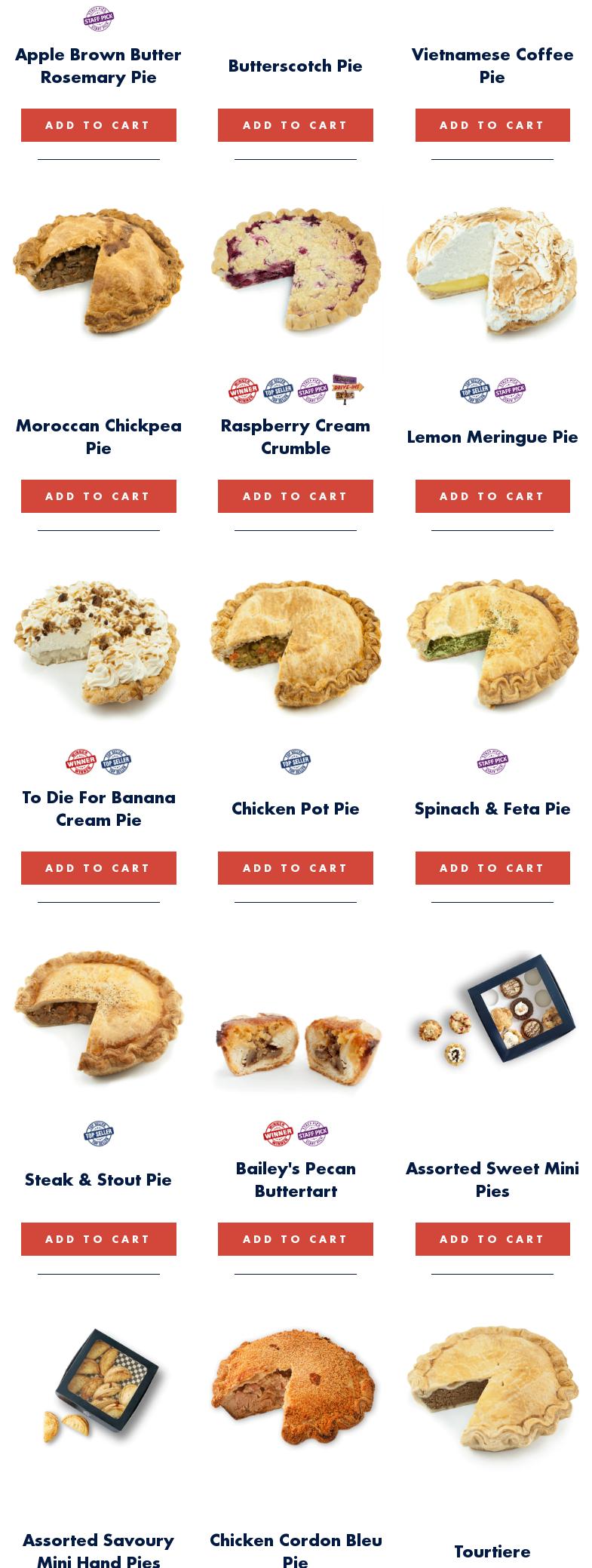Viewport: 592px width, 1568px height.
Task: Add Apple Brown Butter Rosemary Pie to cart
Action: tap(98, 125)
